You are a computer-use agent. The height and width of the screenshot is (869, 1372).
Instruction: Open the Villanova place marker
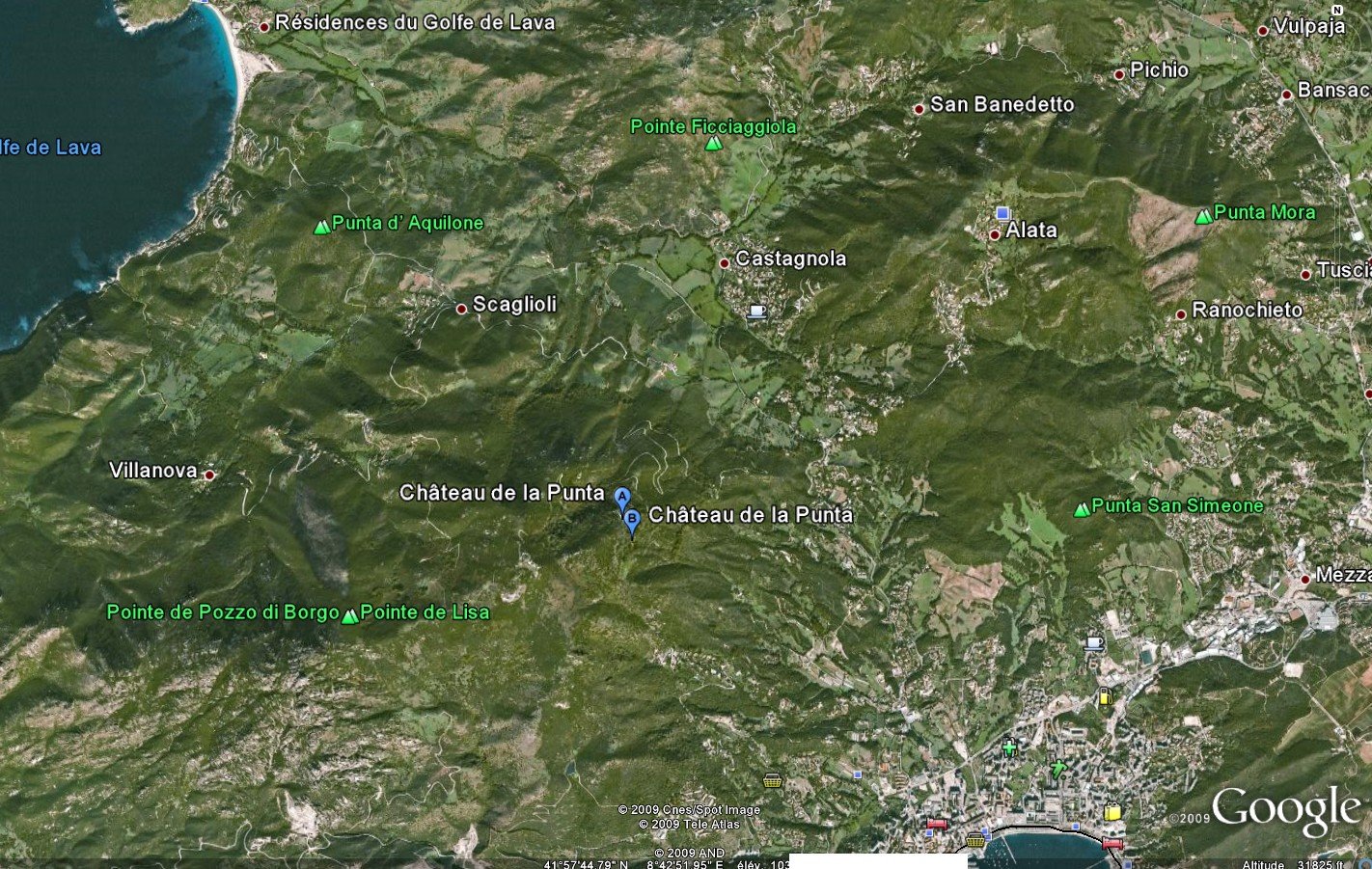pyautogui.click(x=208, y=475)
